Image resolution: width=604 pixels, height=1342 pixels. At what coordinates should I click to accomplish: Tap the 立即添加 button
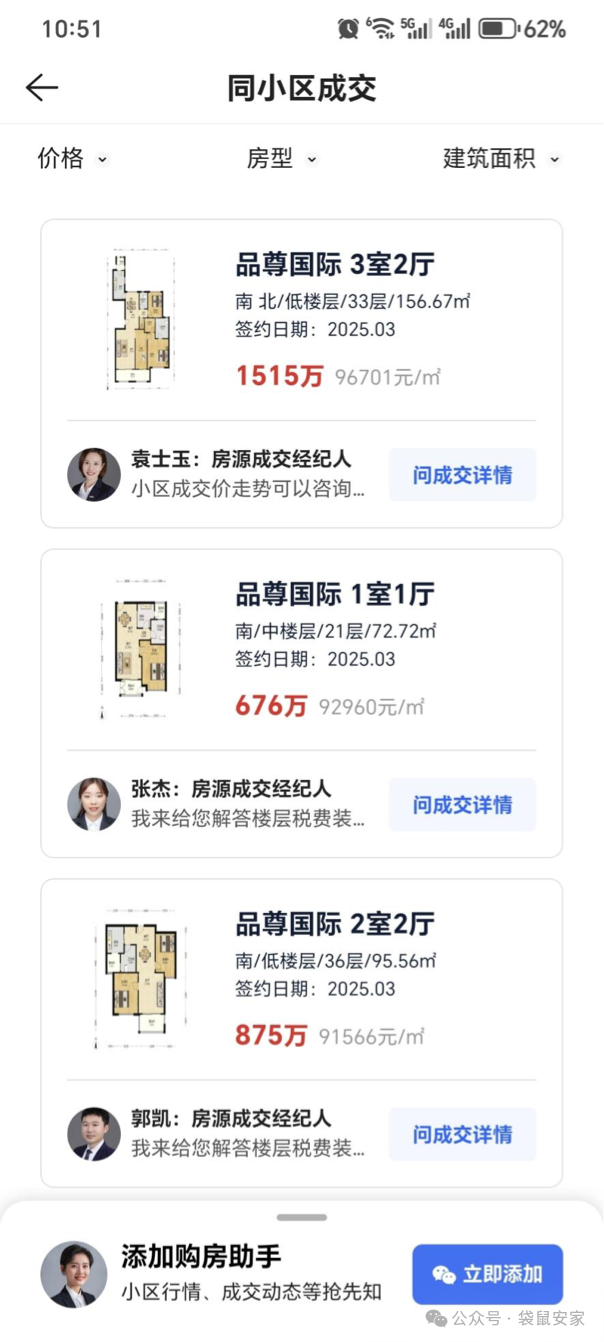pyautogui.click(x=487, y=1274)
